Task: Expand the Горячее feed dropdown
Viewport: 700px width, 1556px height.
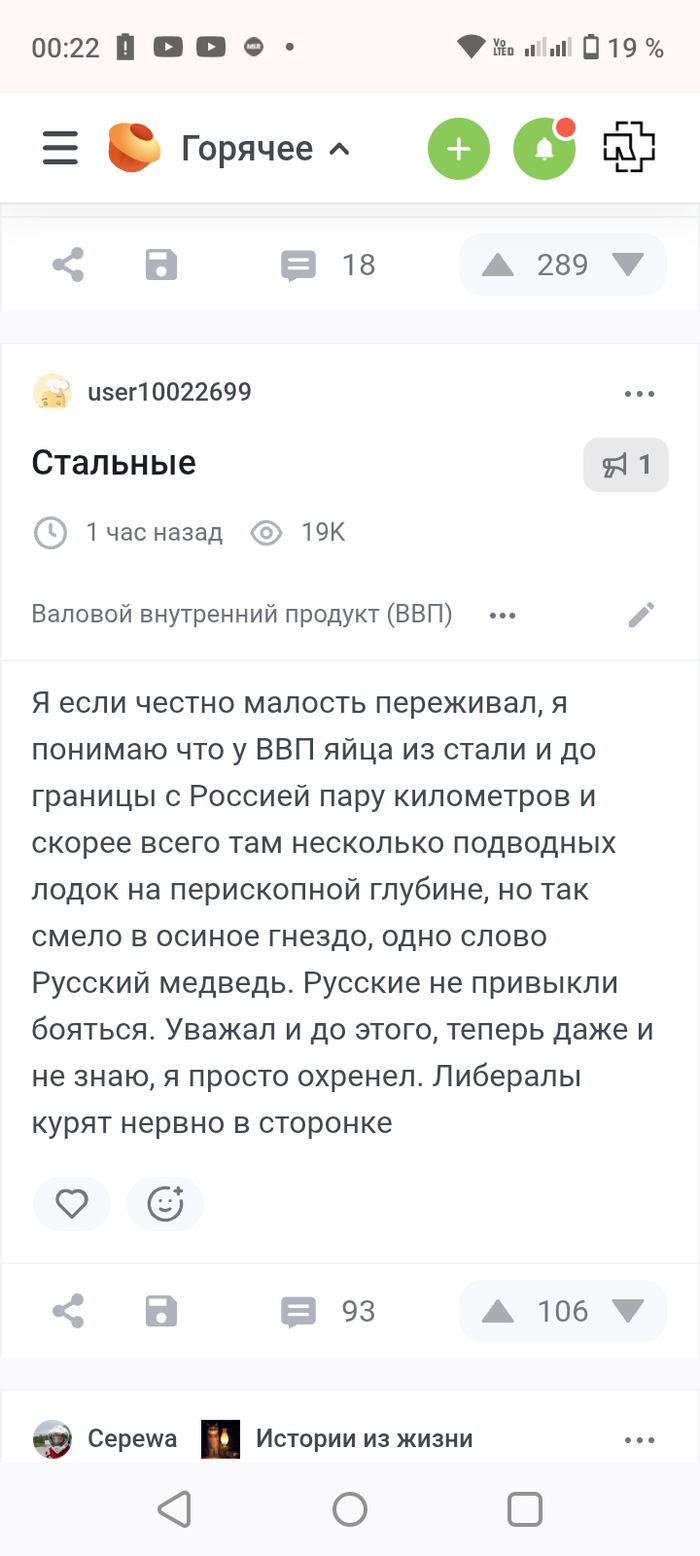Action: 265,150
